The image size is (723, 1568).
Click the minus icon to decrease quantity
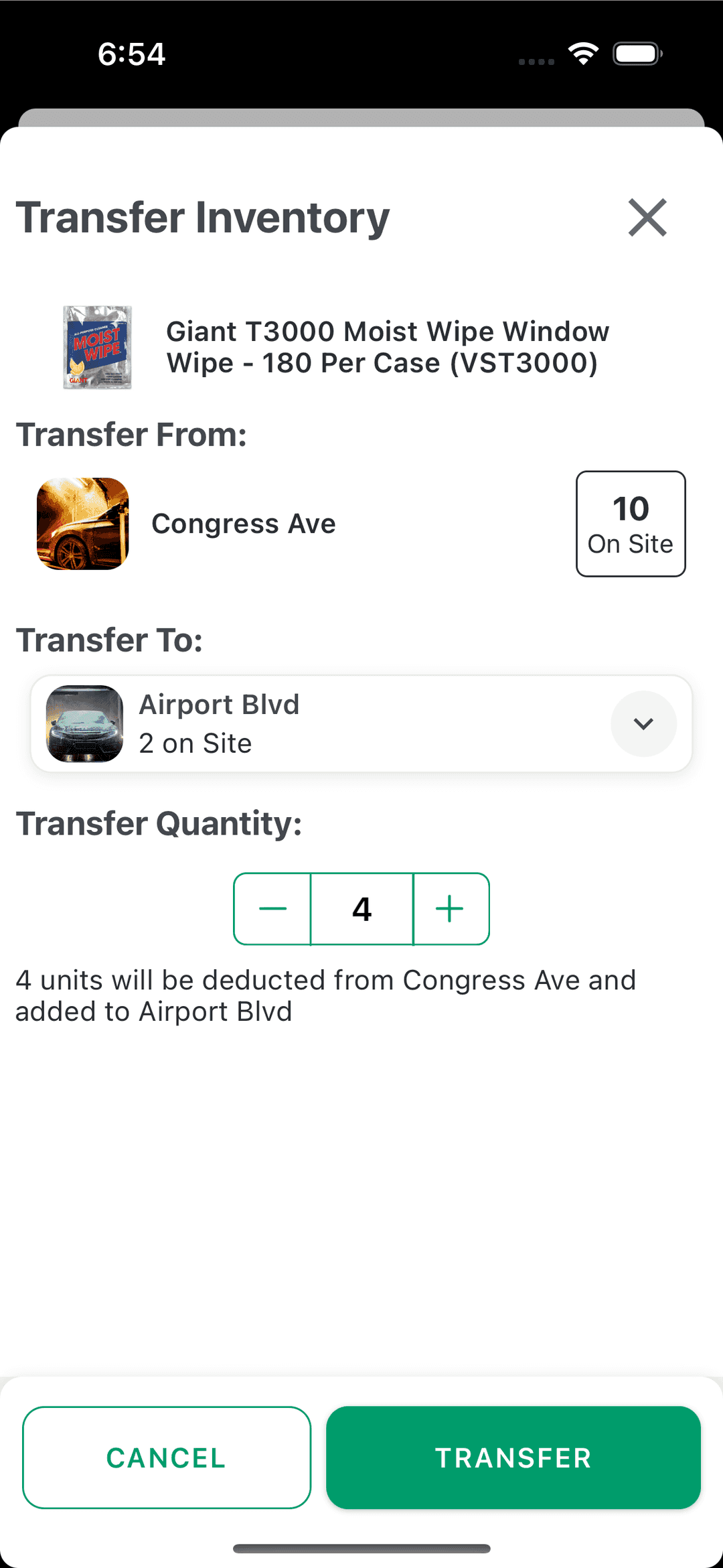pos(272,908)
